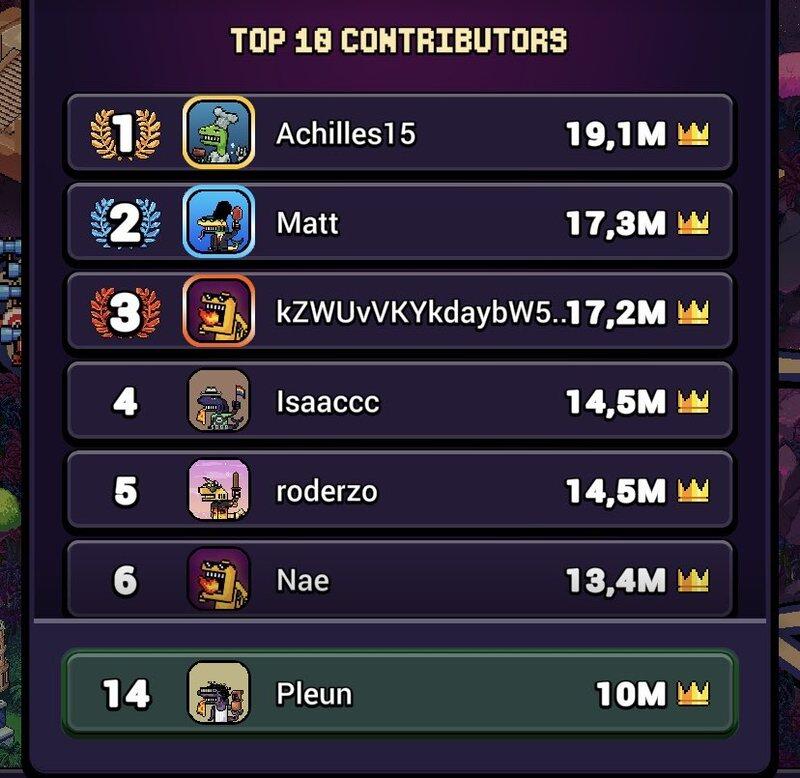This screenshot has height=778, width=800.
Task: Open Pleun's rank 14 row
Action: pyautogui.click(x=400, y=693)
